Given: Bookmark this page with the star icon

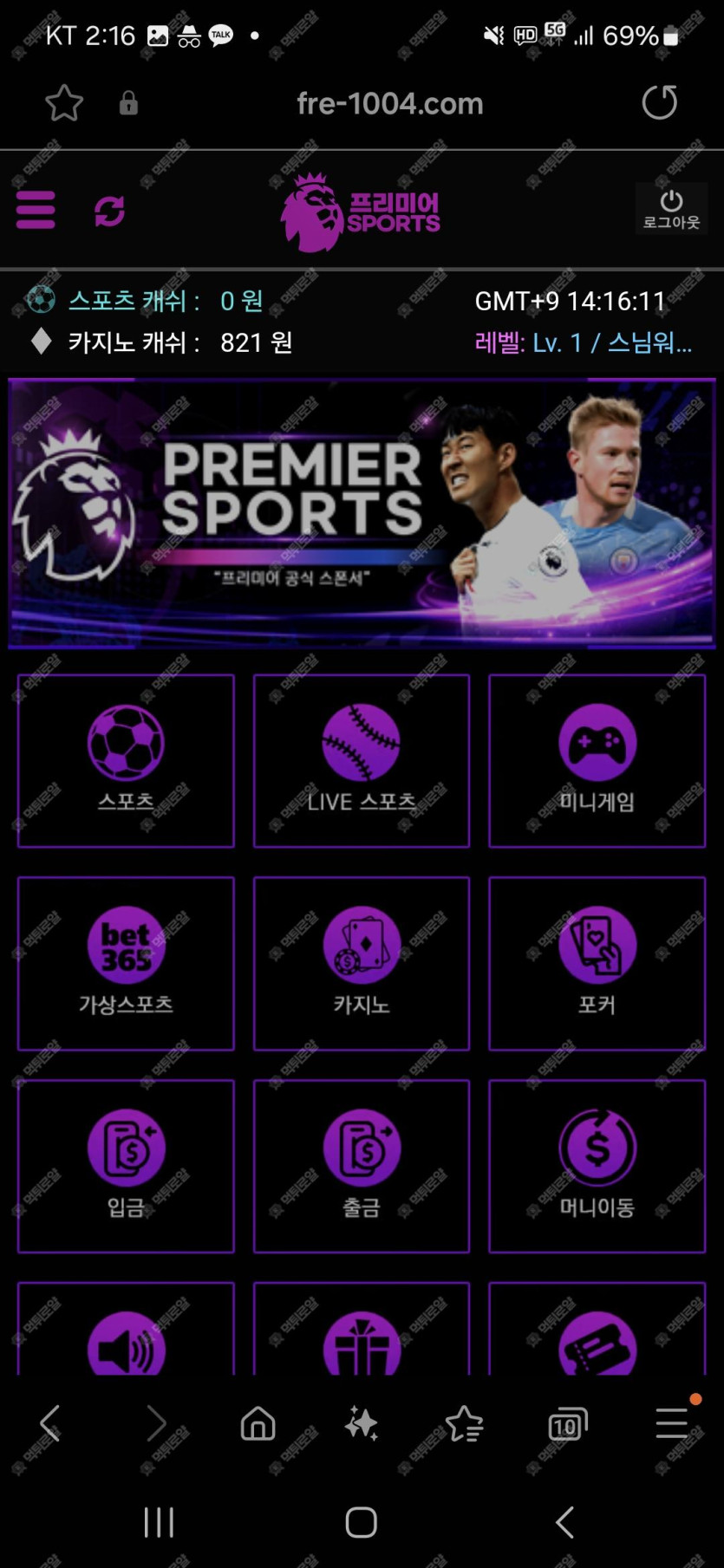Looking at the screenshot, I should [x=64, y=104].
